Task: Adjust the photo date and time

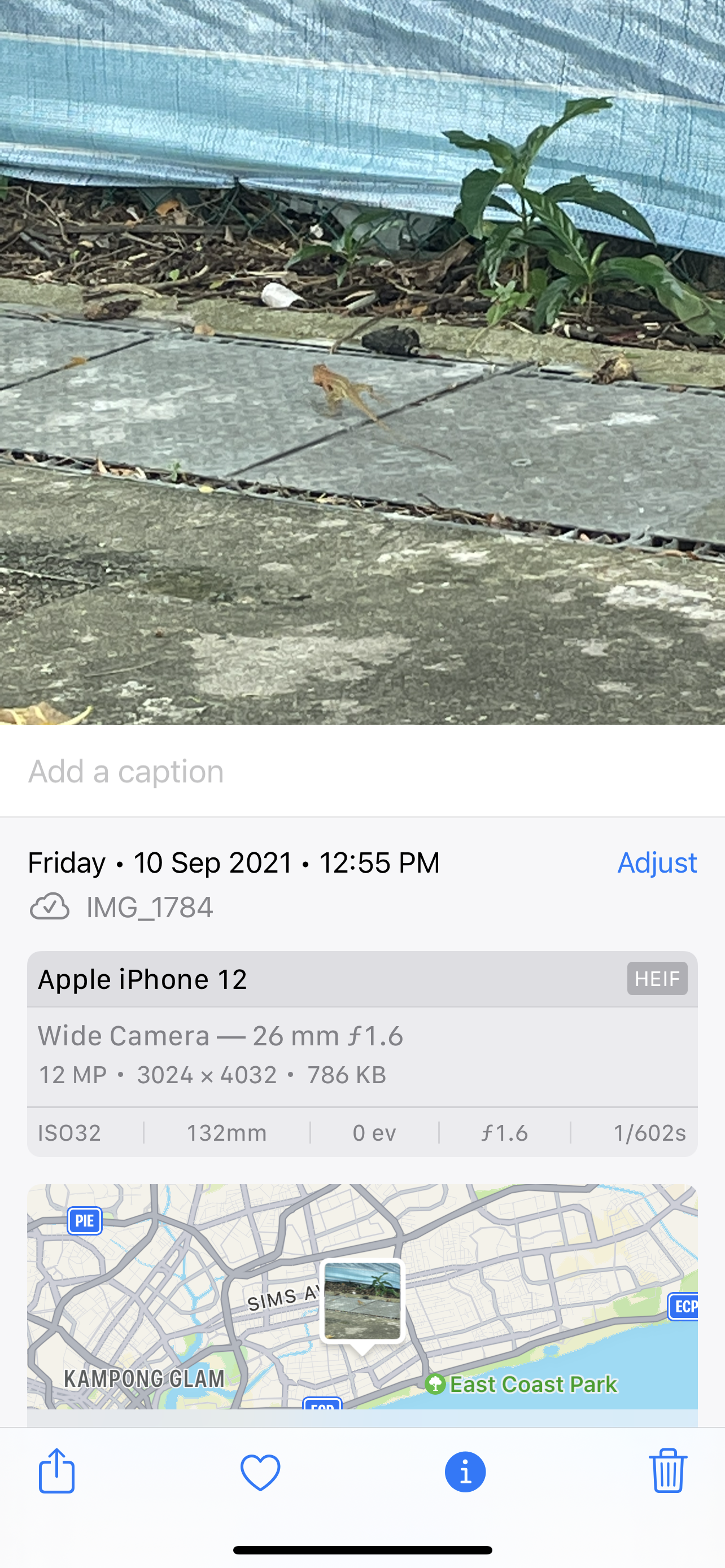Action: click(x=656, y=862)
